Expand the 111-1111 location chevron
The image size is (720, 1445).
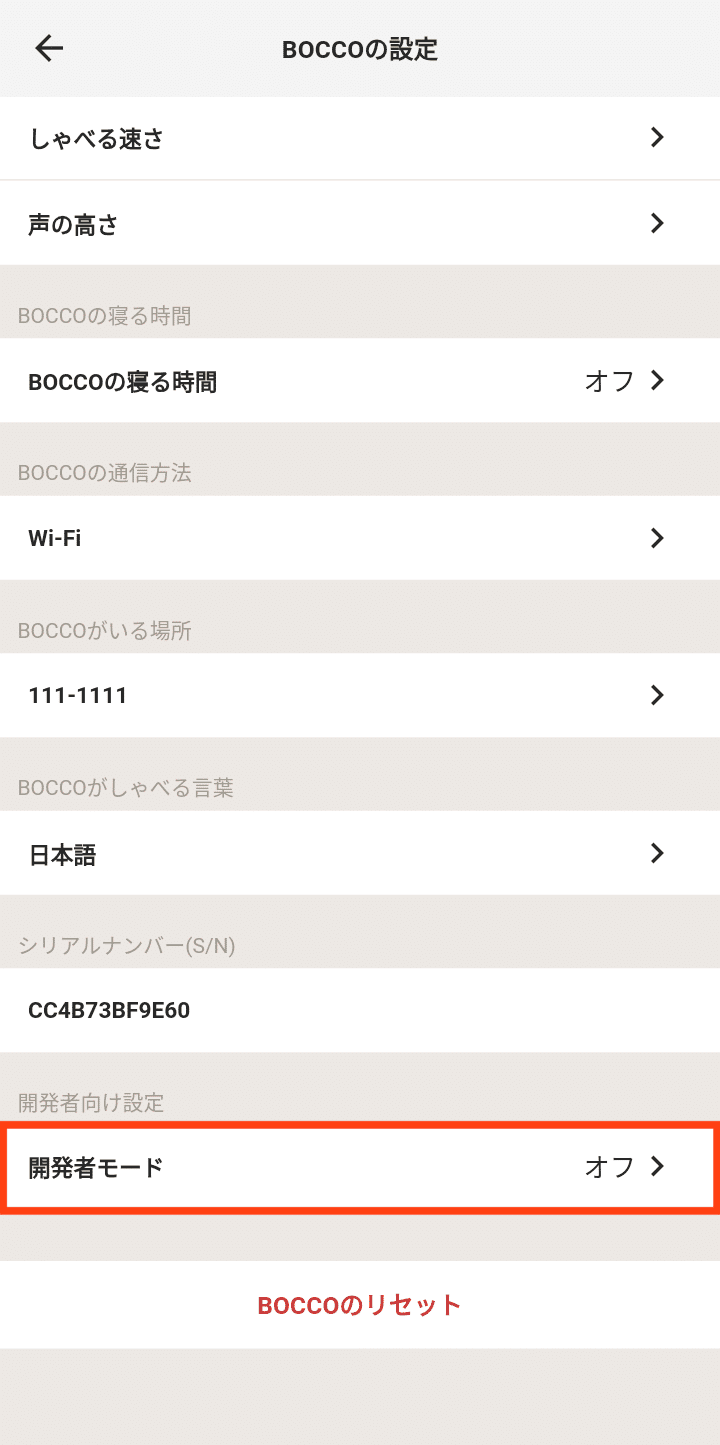pos(657,695)
